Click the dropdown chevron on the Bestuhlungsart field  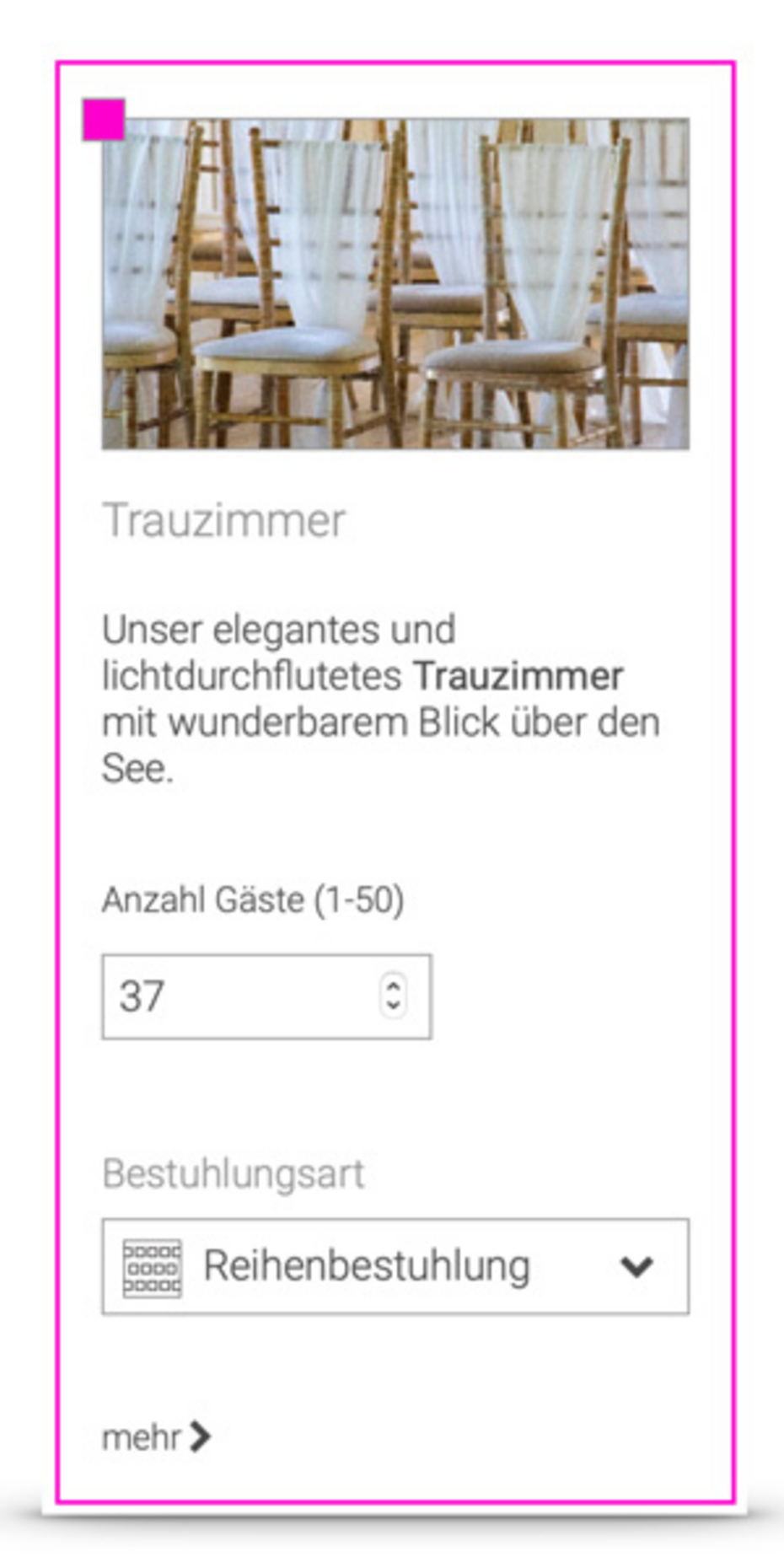click(x=636, y=1265)
